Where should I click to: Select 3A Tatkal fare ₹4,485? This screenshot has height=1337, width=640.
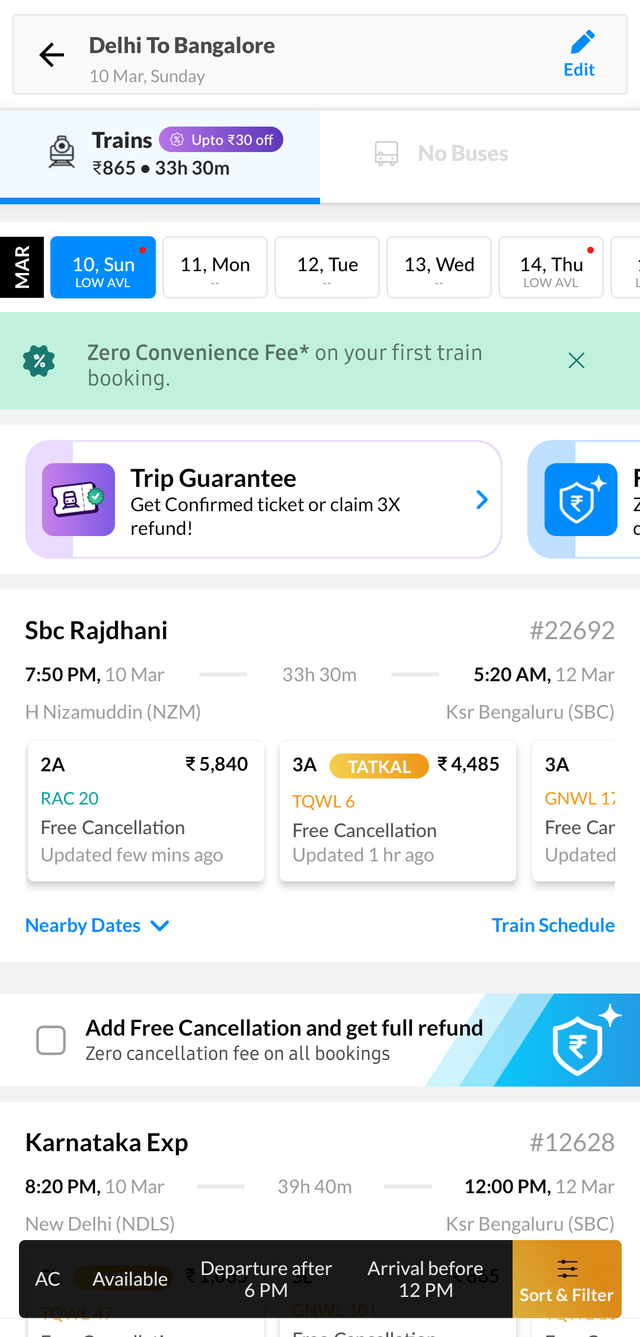[x=398, y=811]
